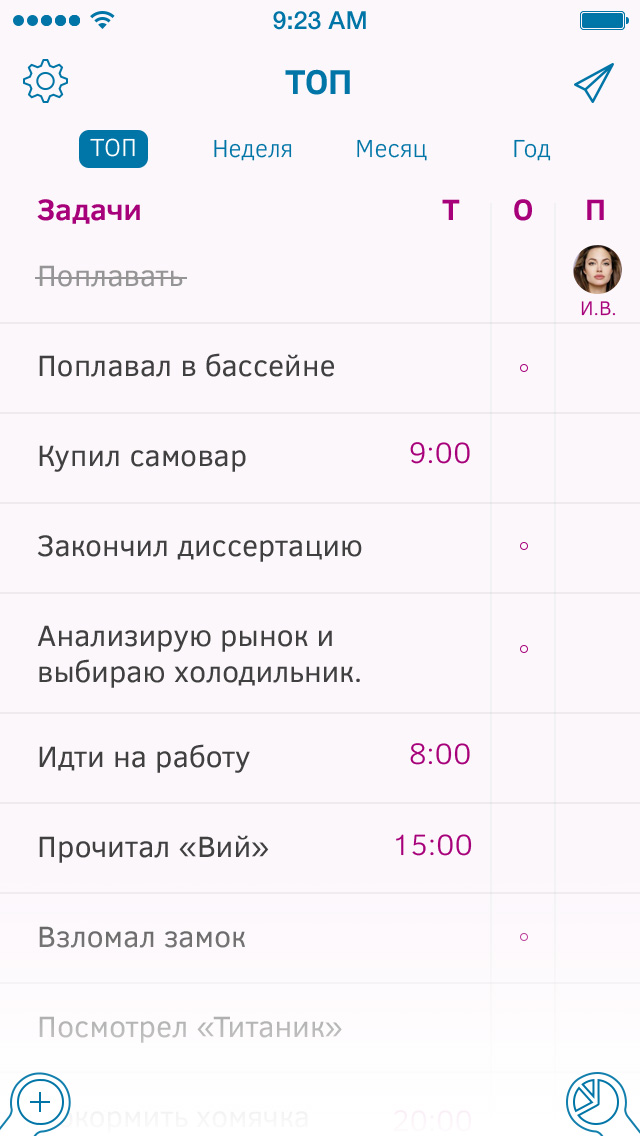Open task Прочитал «Вий»
640x1136 pixels.
(x=154, y=848)
